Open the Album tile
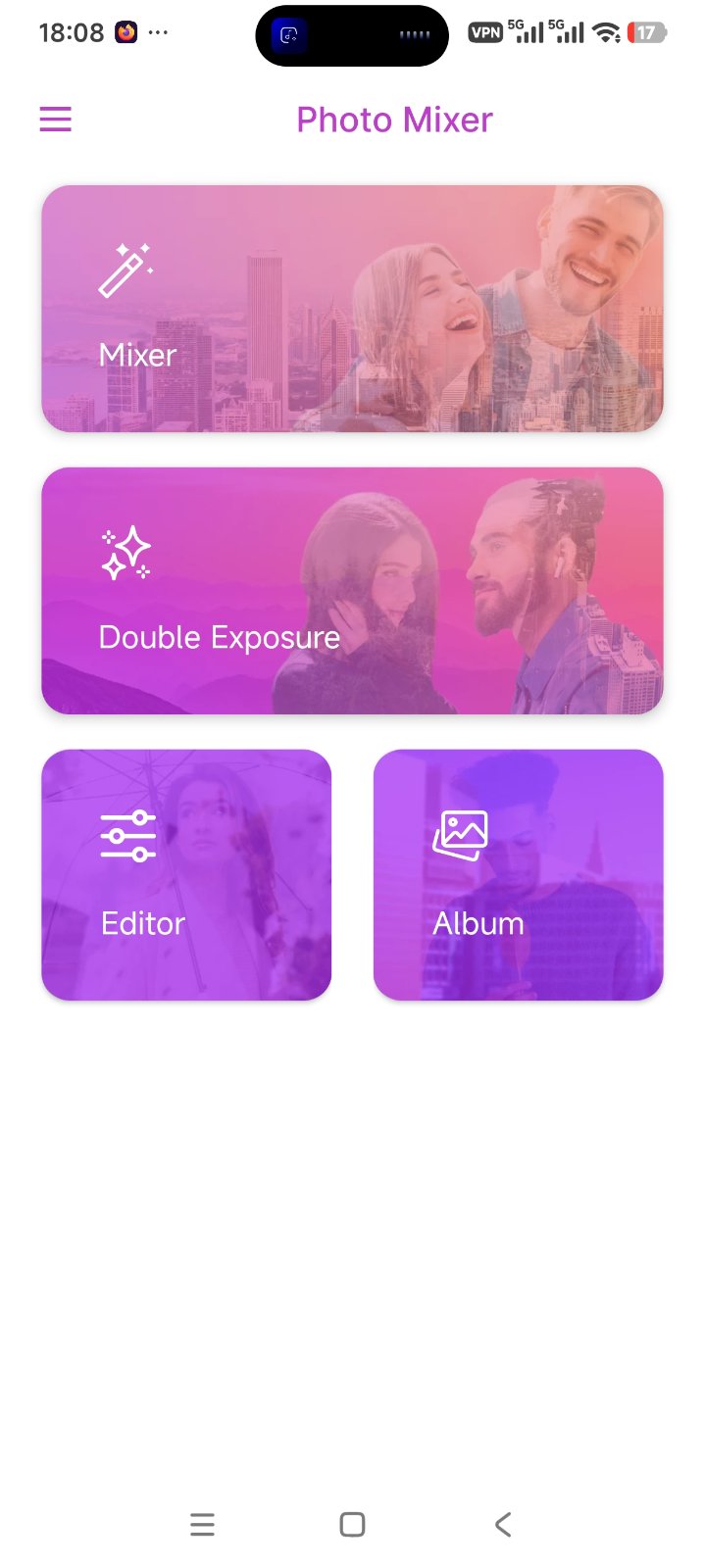 [x=518, y=875]
